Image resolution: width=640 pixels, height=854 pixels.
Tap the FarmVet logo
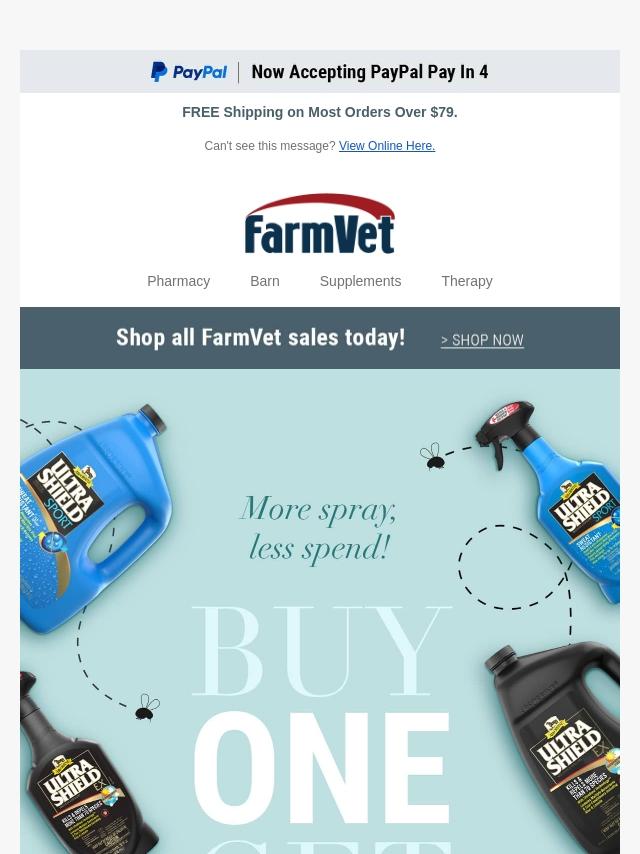pos(320,224)
